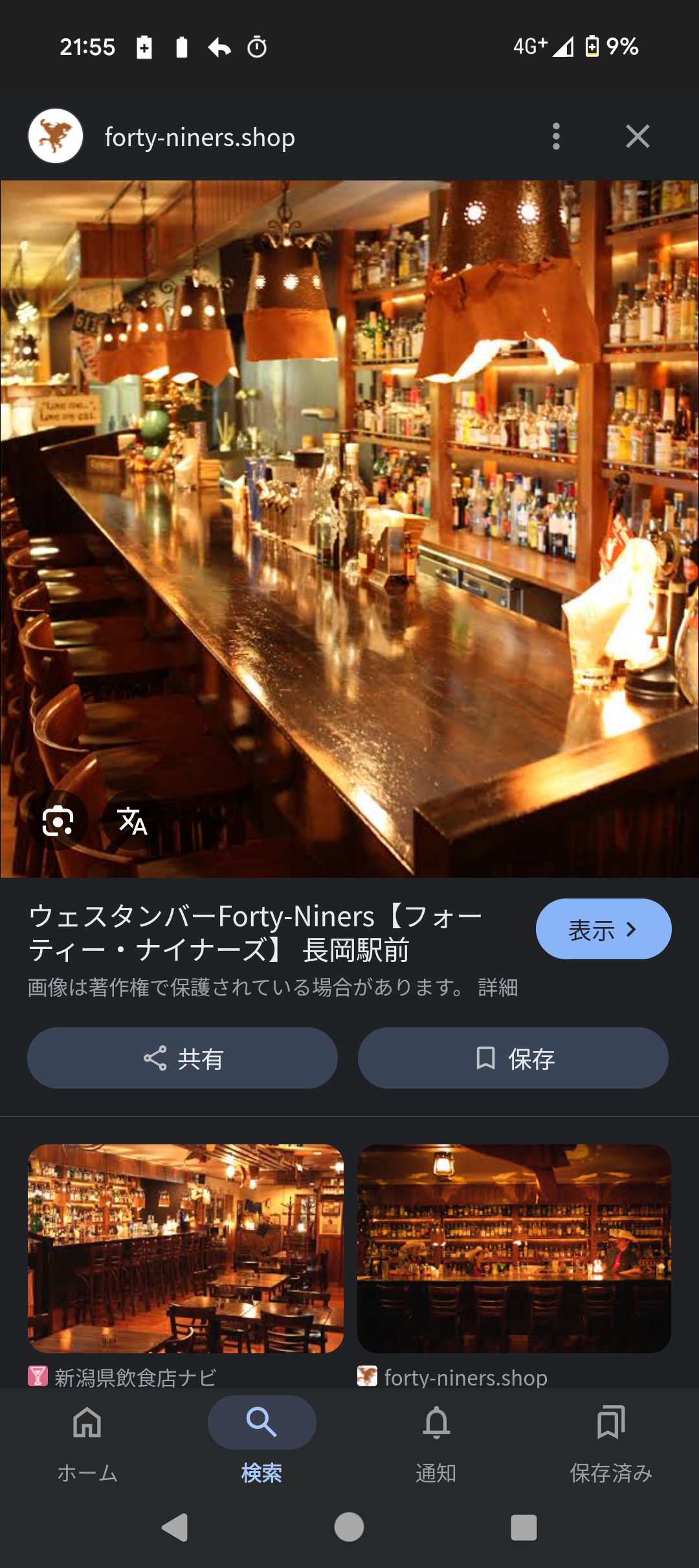The height and width of the screenshot is (1568, 699).
Task: Go back with the system back button
Action: (x=175, y=1527)
